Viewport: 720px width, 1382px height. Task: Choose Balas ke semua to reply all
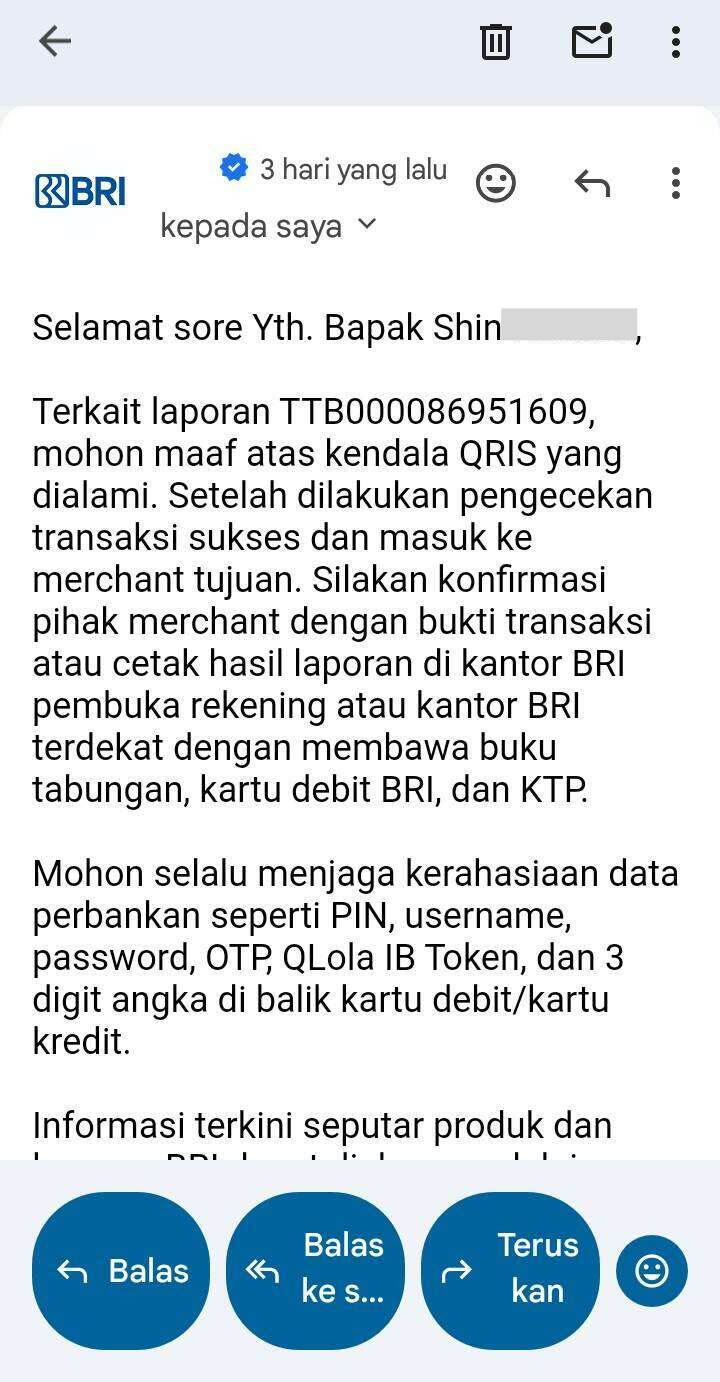[315, 1270]
